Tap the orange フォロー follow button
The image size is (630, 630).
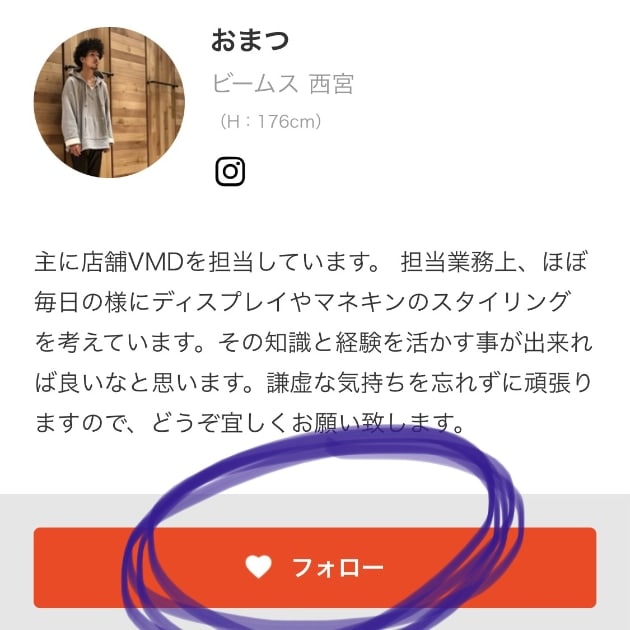pyautogui.click(x=315, y=568)
